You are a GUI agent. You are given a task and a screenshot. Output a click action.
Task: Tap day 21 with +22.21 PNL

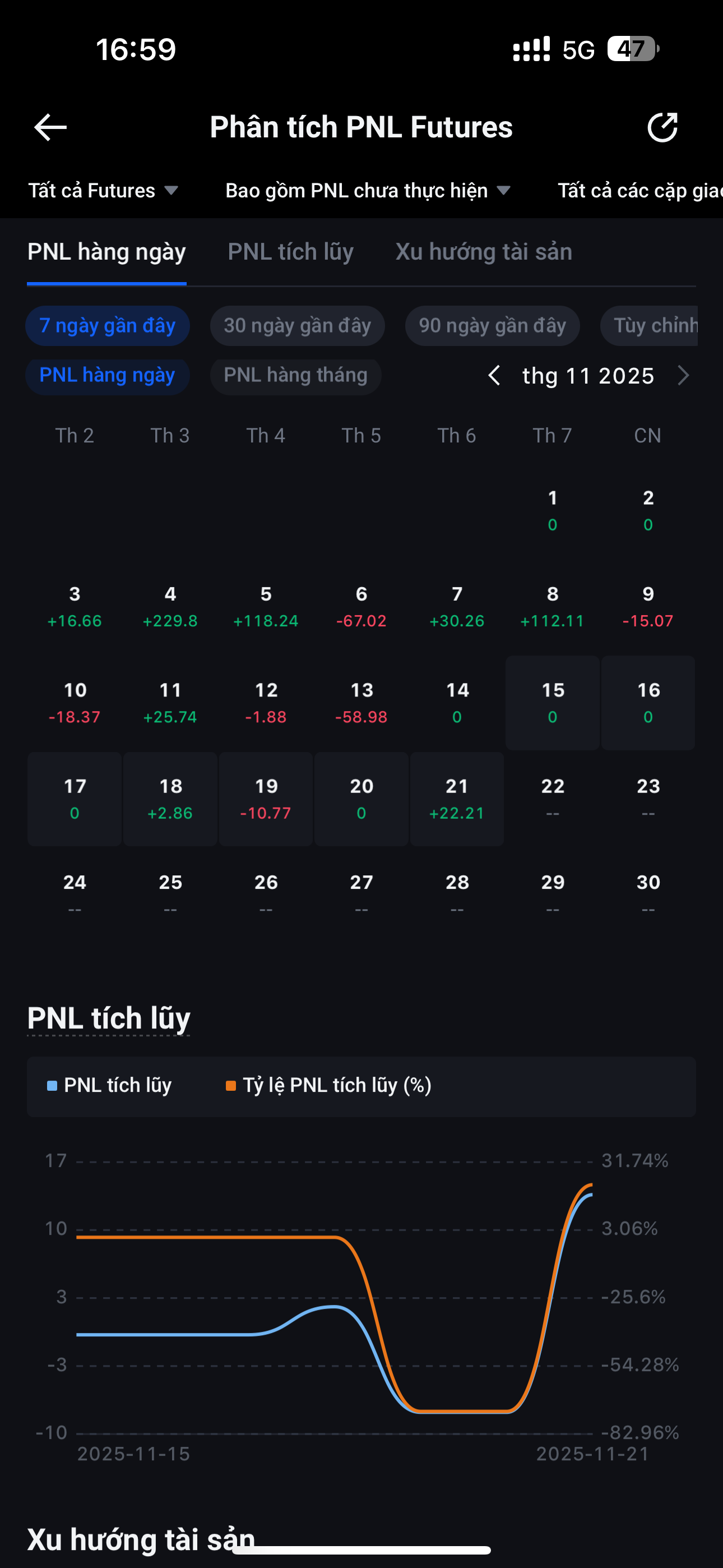click(457, 799)
